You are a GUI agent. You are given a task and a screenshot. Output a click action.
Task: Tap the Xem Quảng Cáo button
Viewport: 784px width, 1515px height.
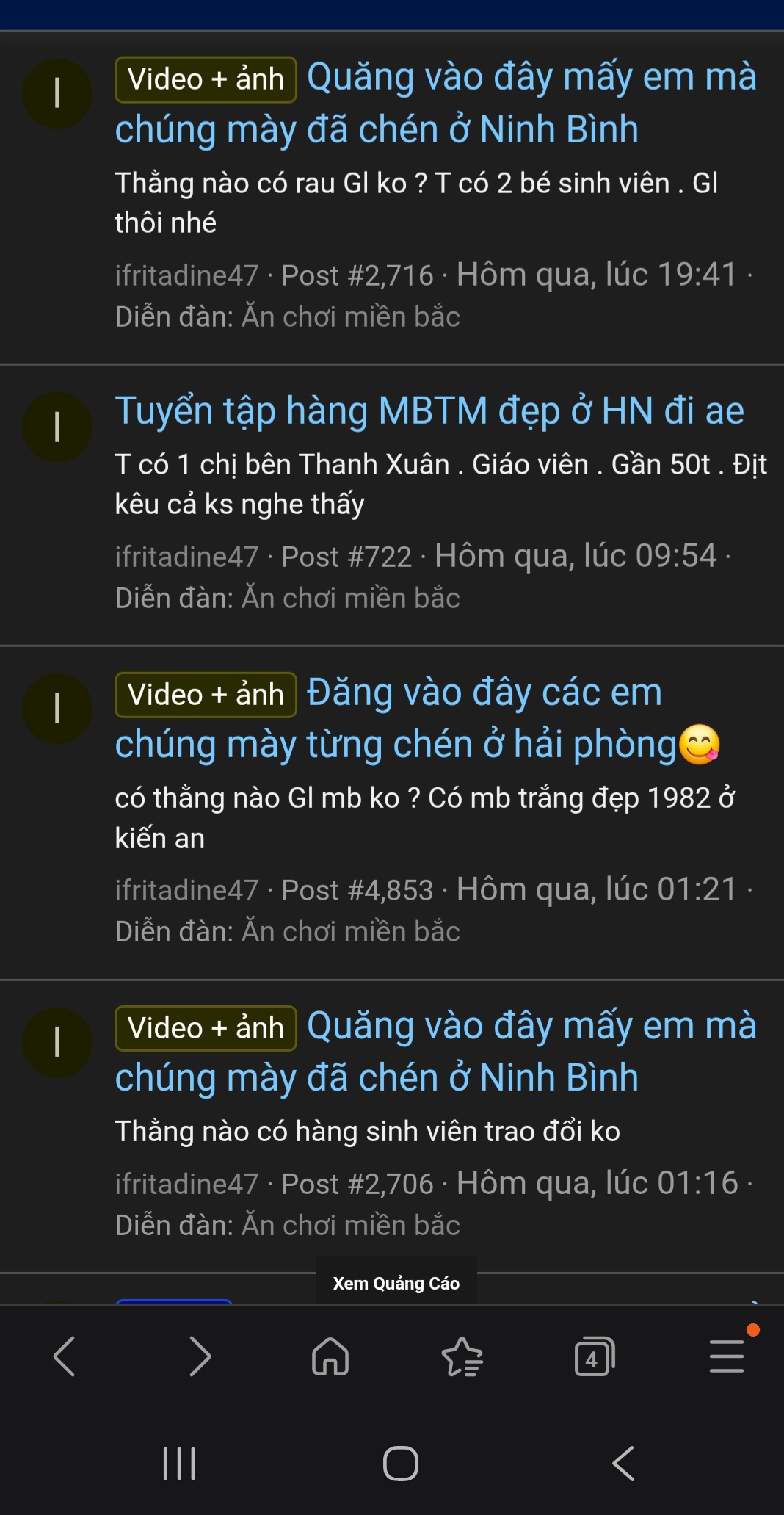(396, 1282)
